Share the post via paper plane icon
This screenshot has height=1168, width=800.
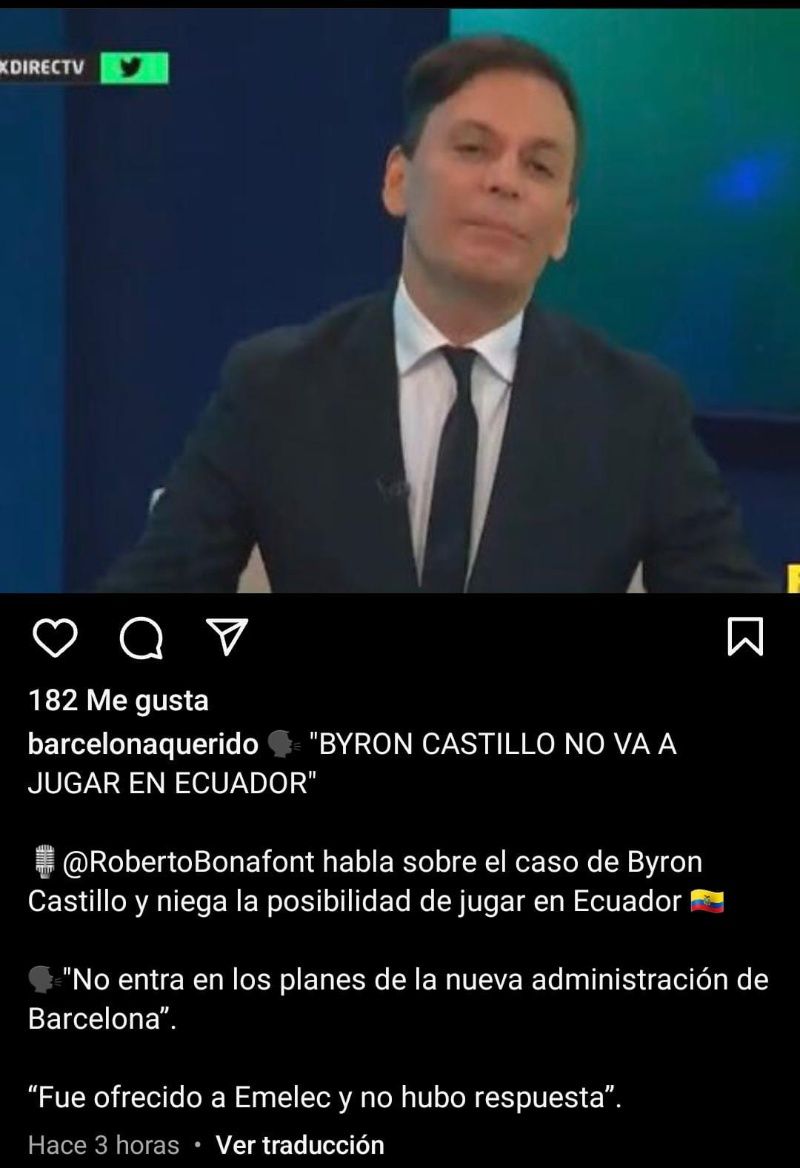[226, 637]
